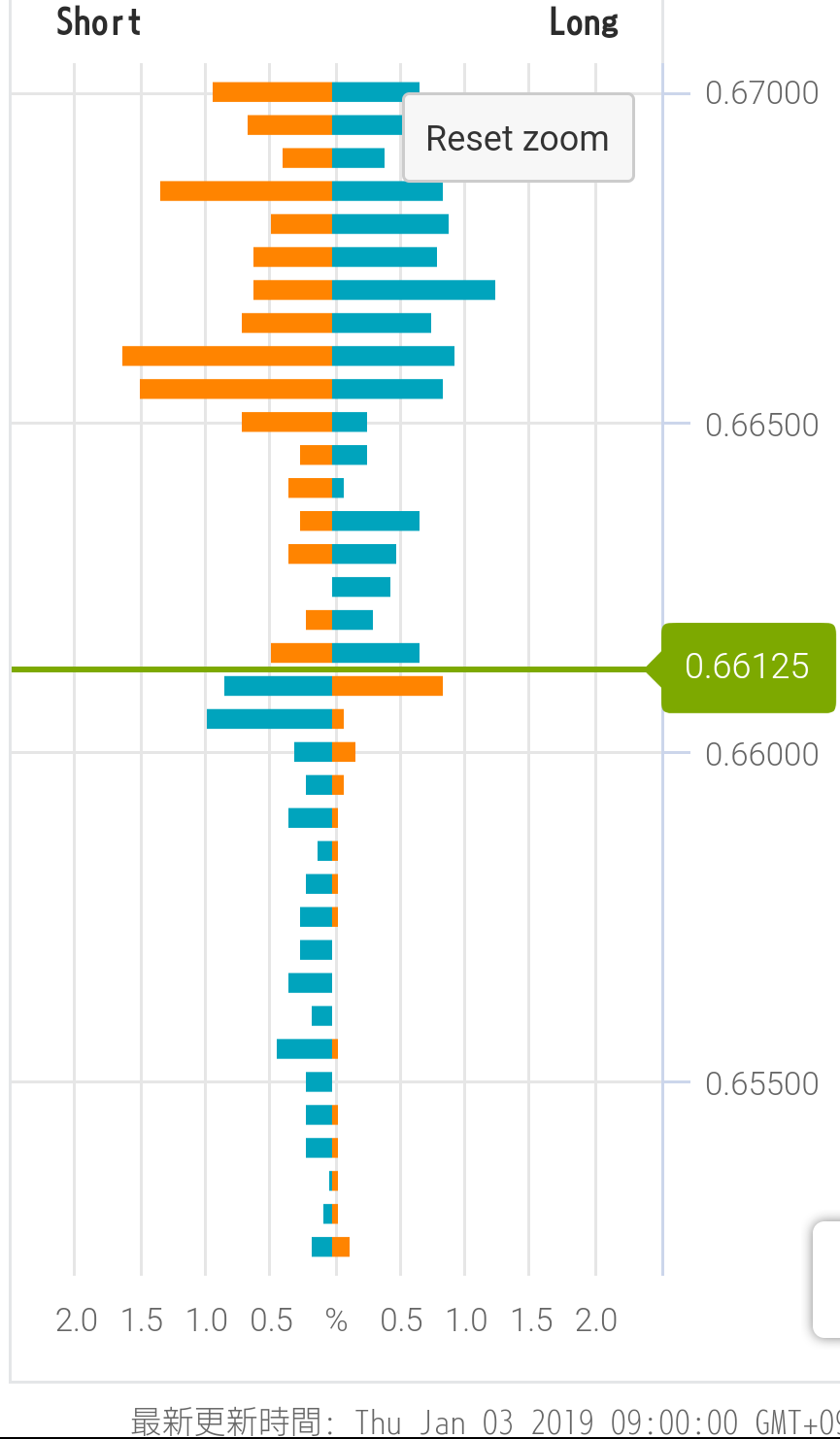Tap the Reset zoom button
The image size is (840, 1439).
coord(518,138)
